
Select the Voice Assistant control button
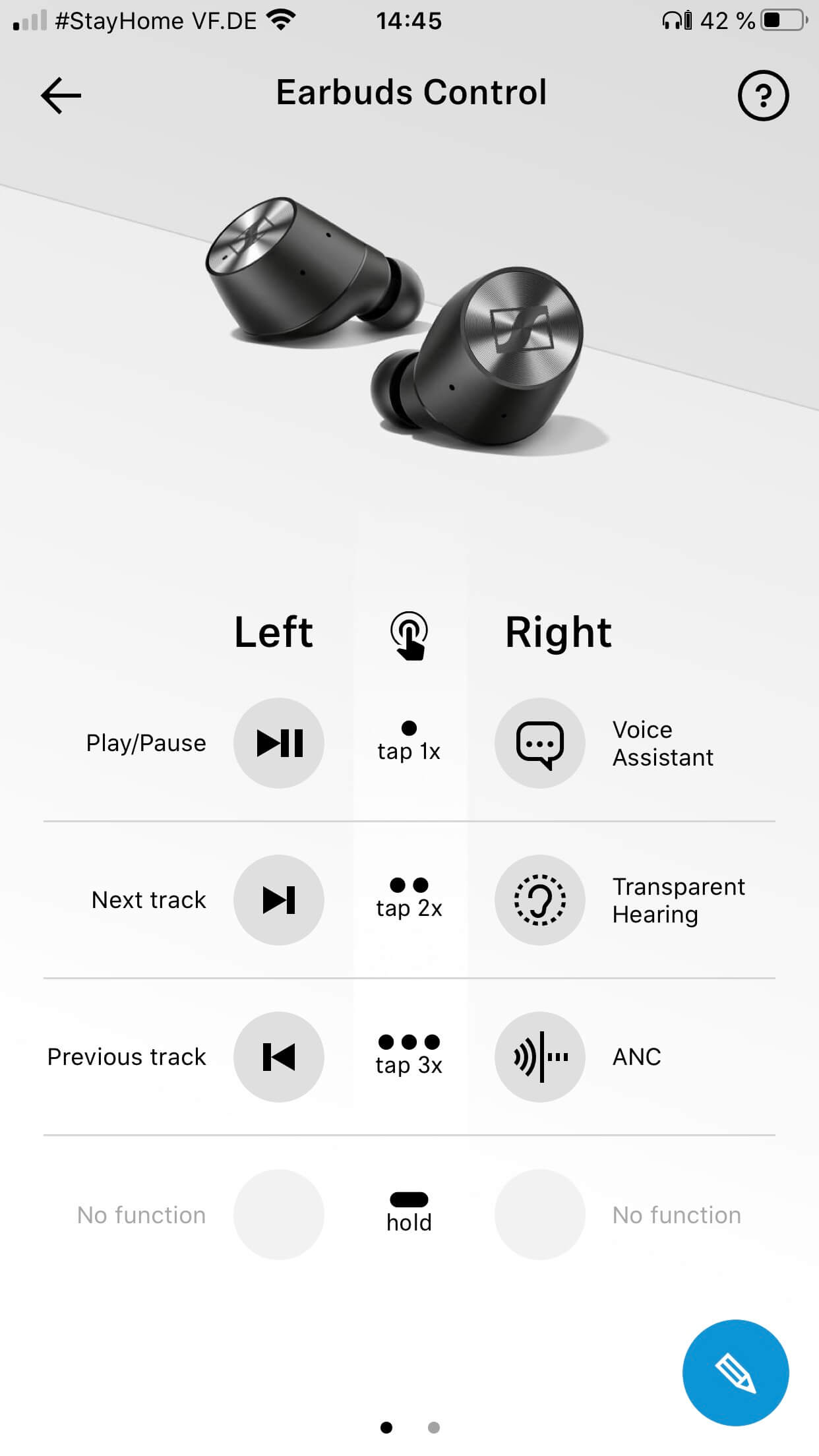pyautogui.click(x=540, y=743)
